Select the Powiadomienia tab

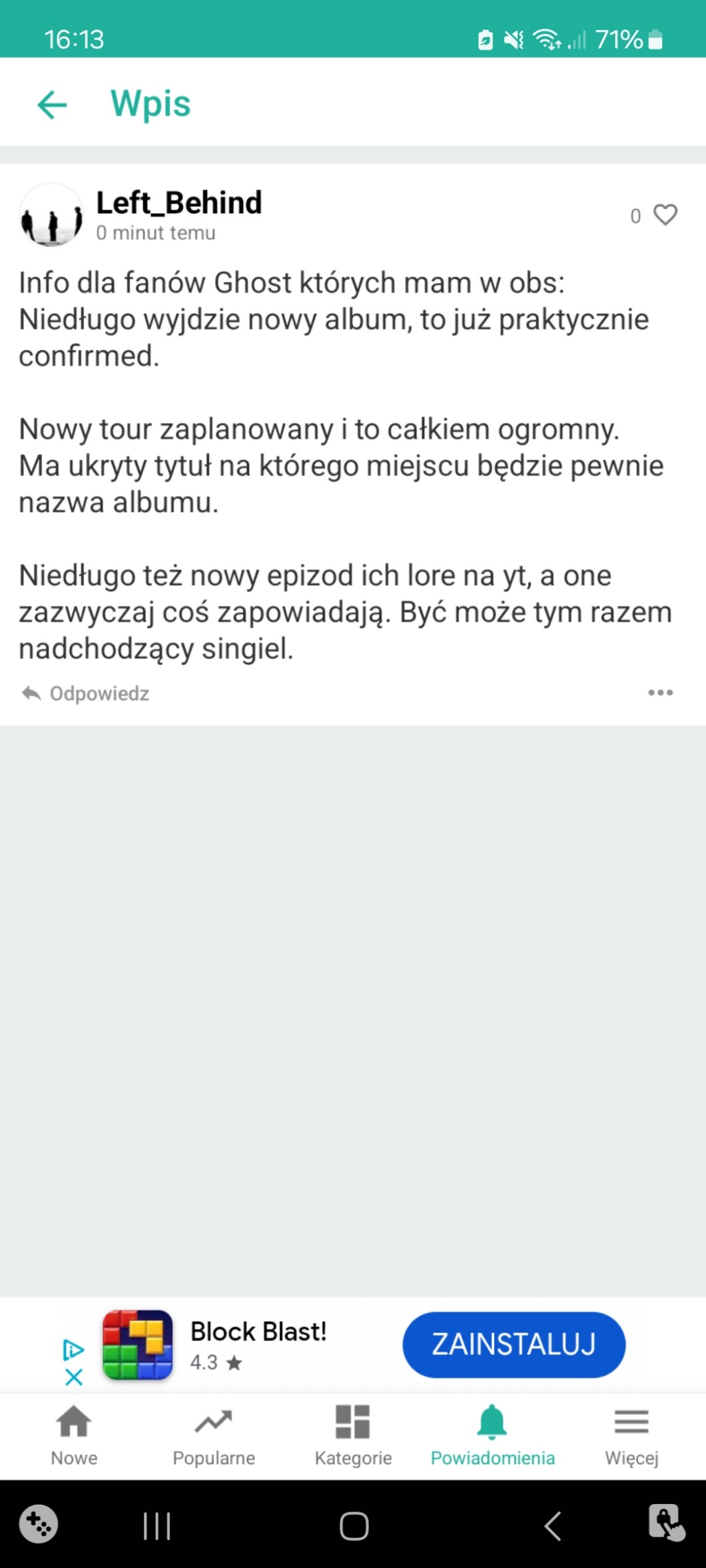(492, 1436)
